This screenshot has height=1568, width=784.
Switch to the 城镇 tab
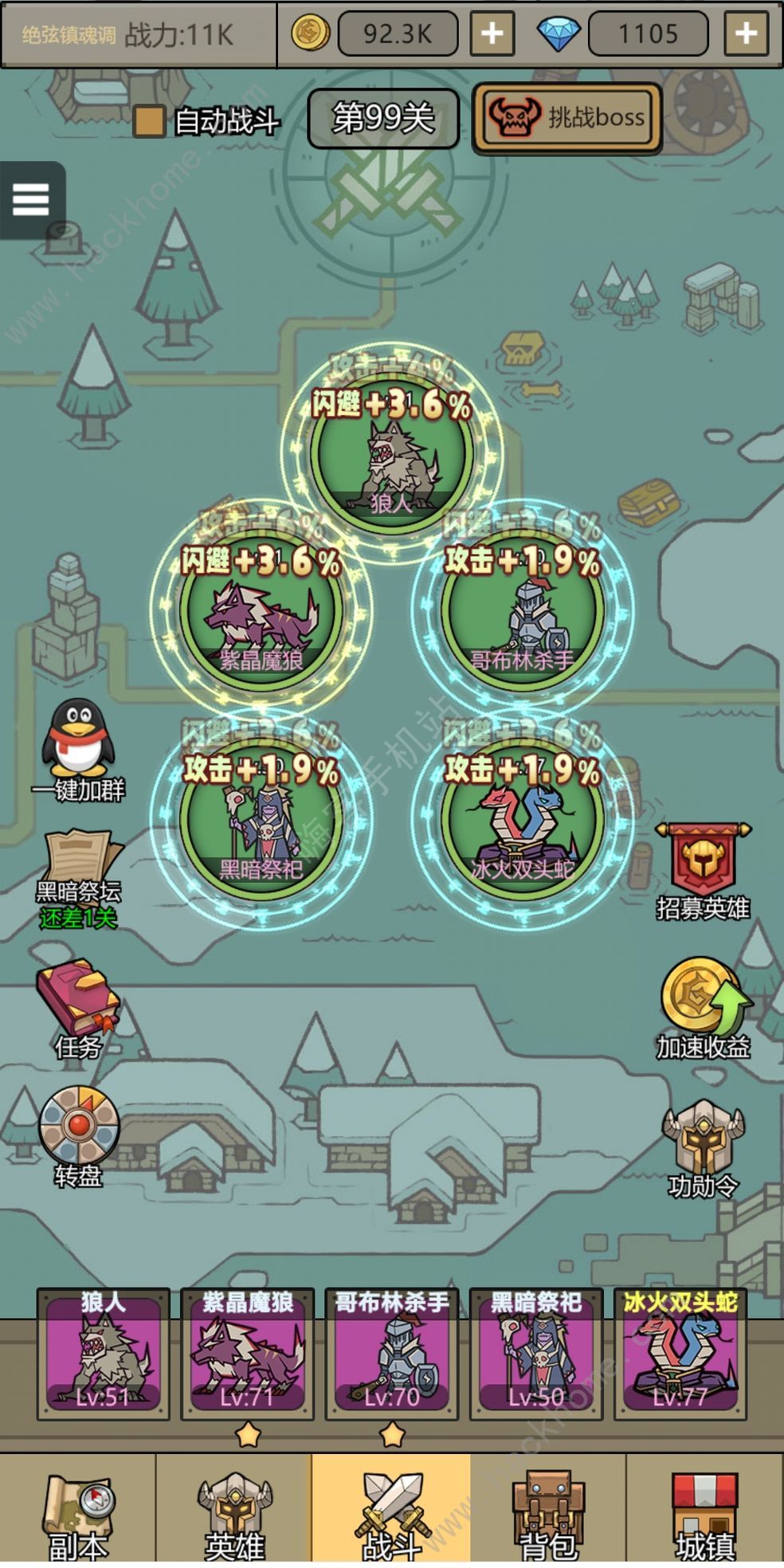(x=704, y=1510)
